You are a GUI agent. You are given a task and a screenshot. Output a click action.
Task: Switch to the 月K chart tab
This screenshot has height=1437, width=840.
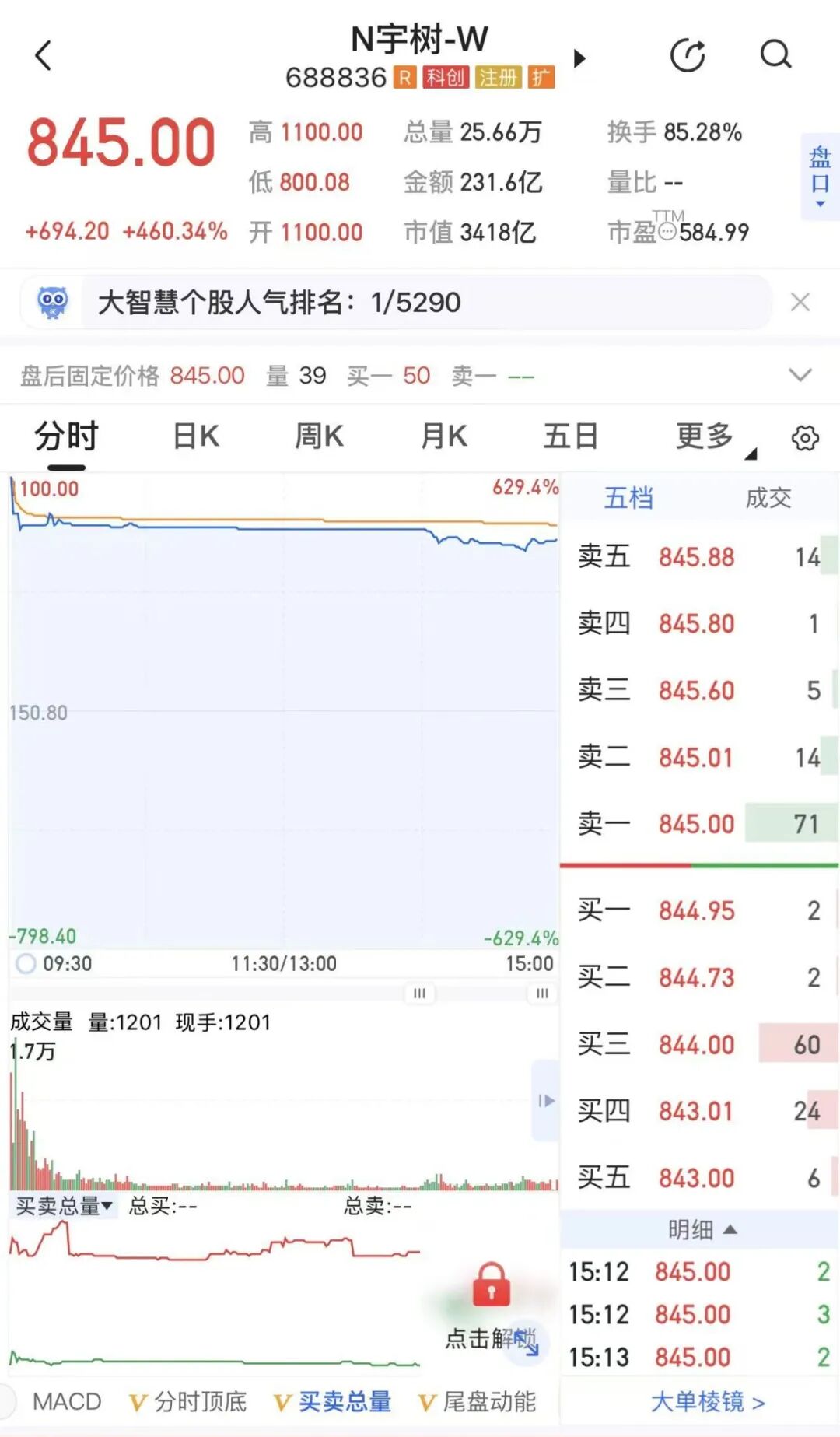point(443,436)
